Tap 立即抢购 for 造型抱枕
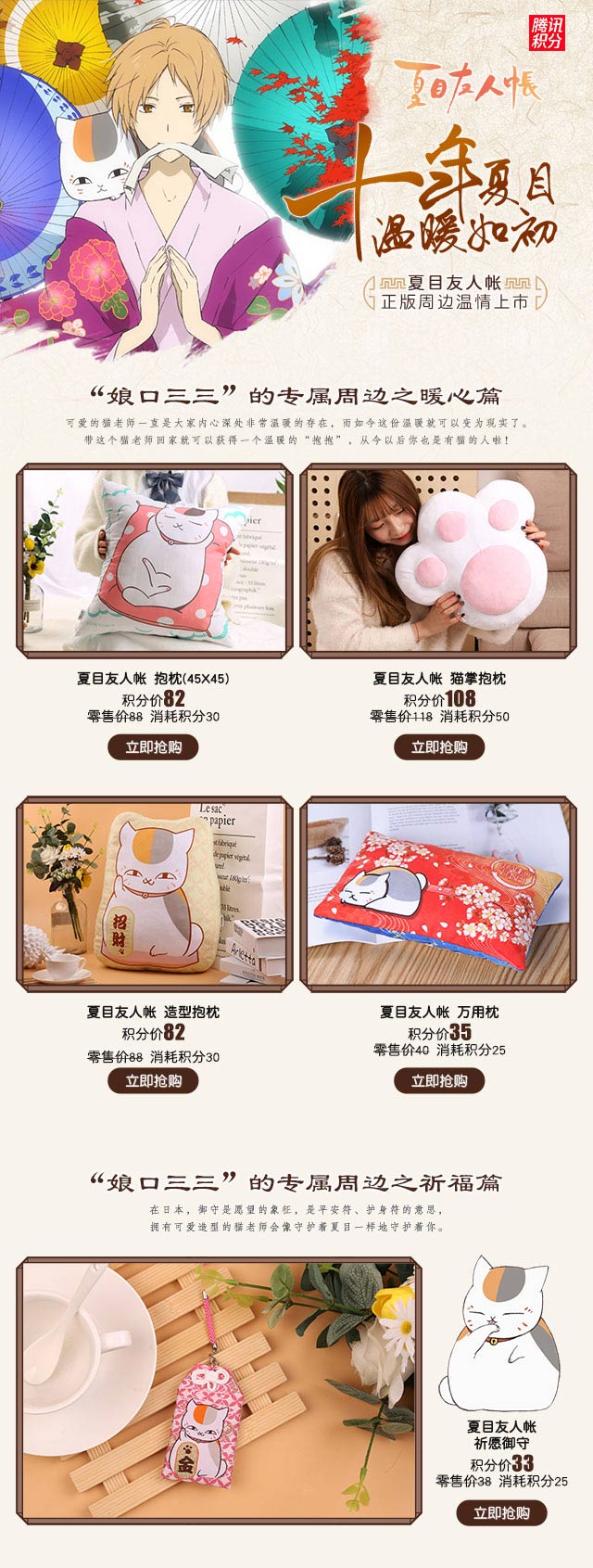Image resolution: width=593 pixels, height=1568 pixels. pyautogui.click(x=154, y=1080)
